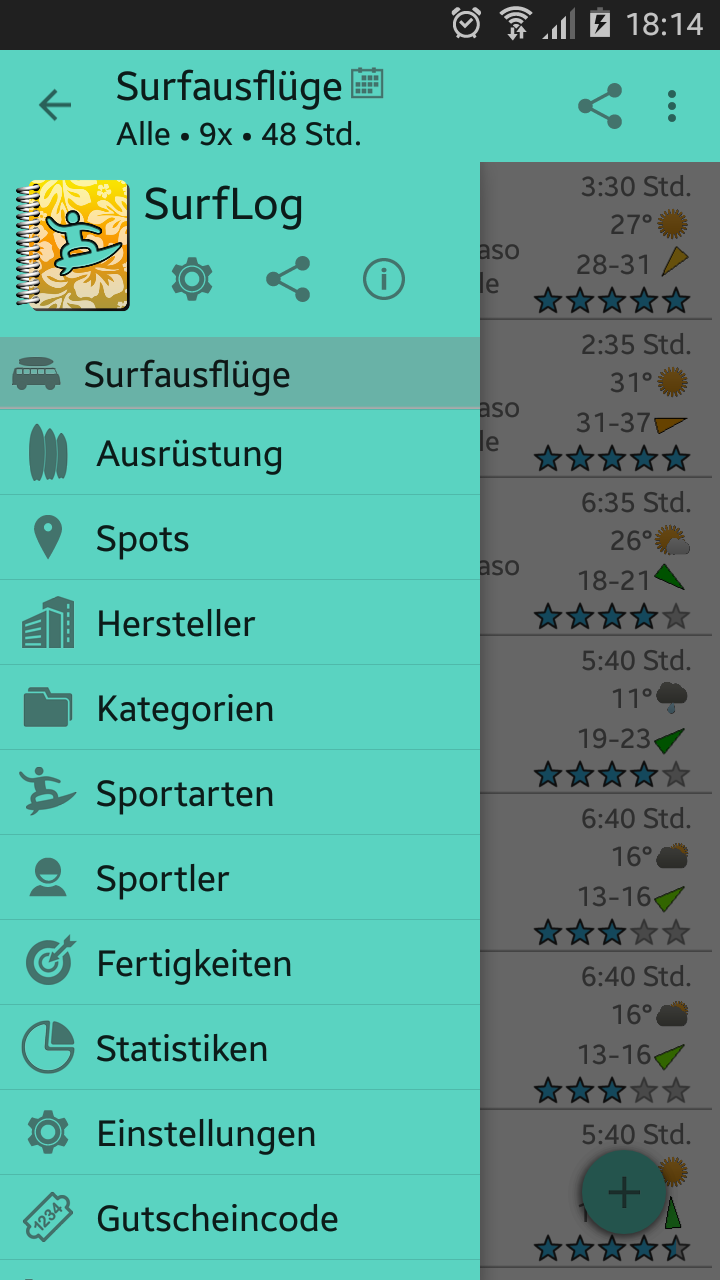Open the gear icon below SurfLog

tap(192, 279)
